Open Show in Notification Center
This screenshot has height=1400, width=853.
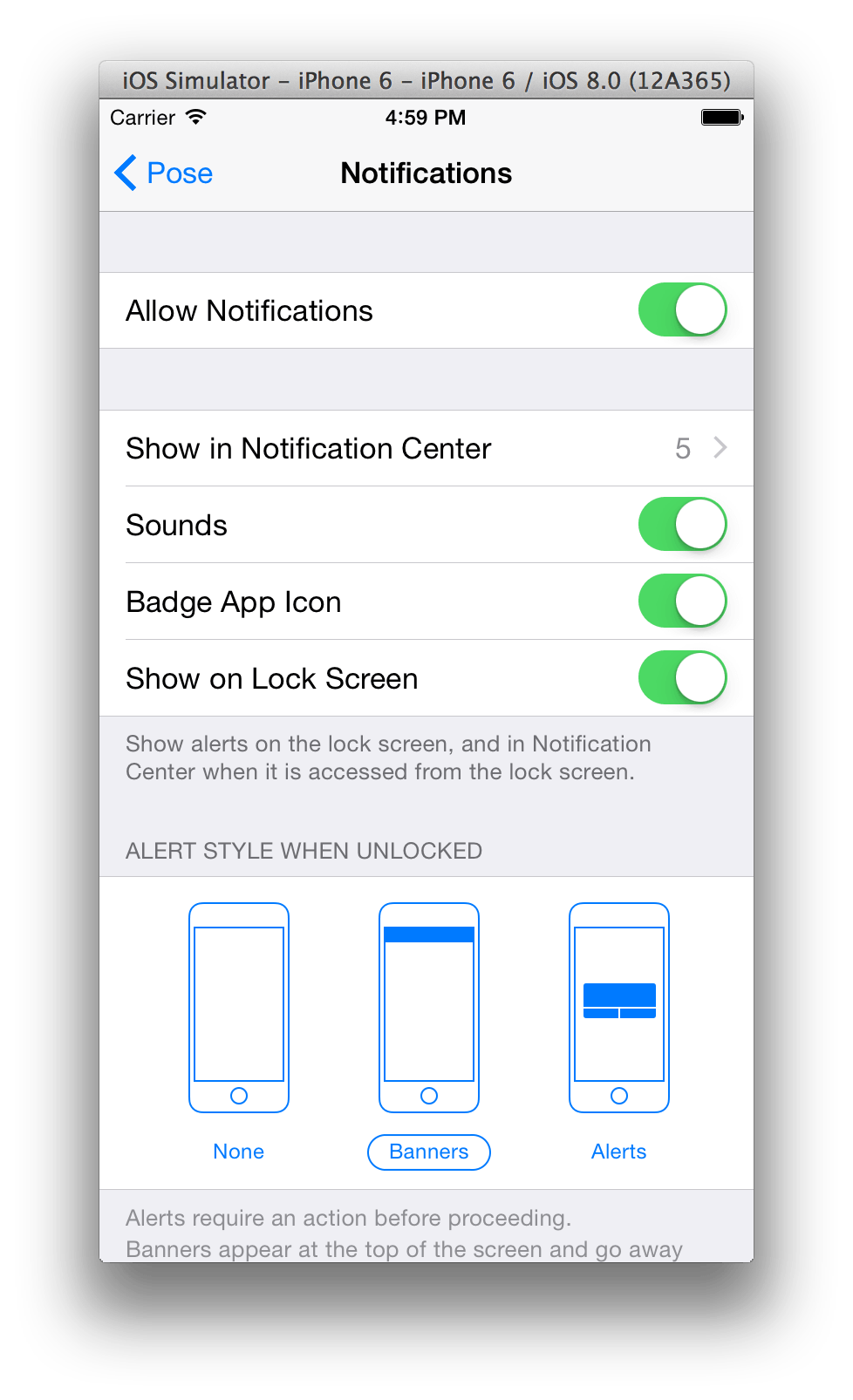coord(426,449)
